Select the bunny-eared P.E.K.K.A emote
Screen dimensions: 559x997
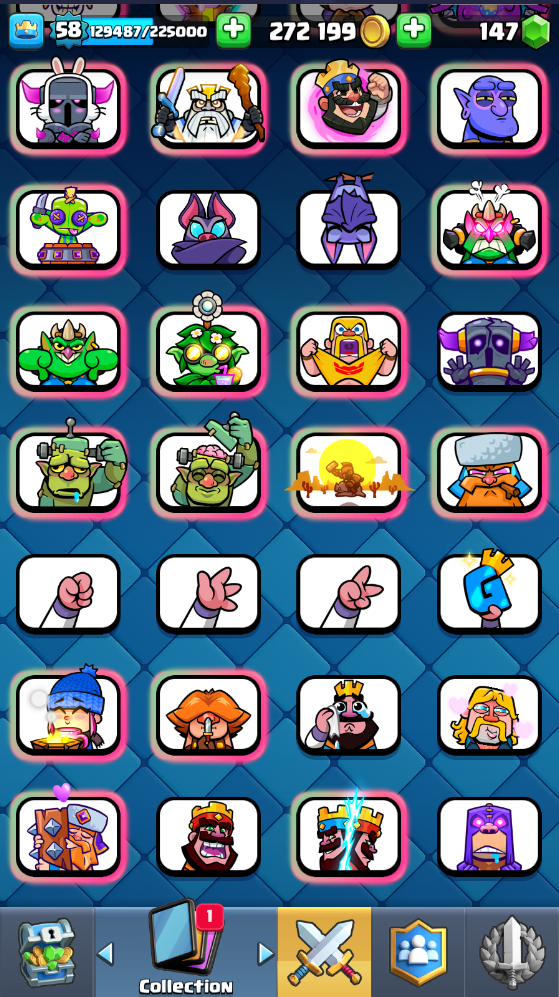(68, 106)
